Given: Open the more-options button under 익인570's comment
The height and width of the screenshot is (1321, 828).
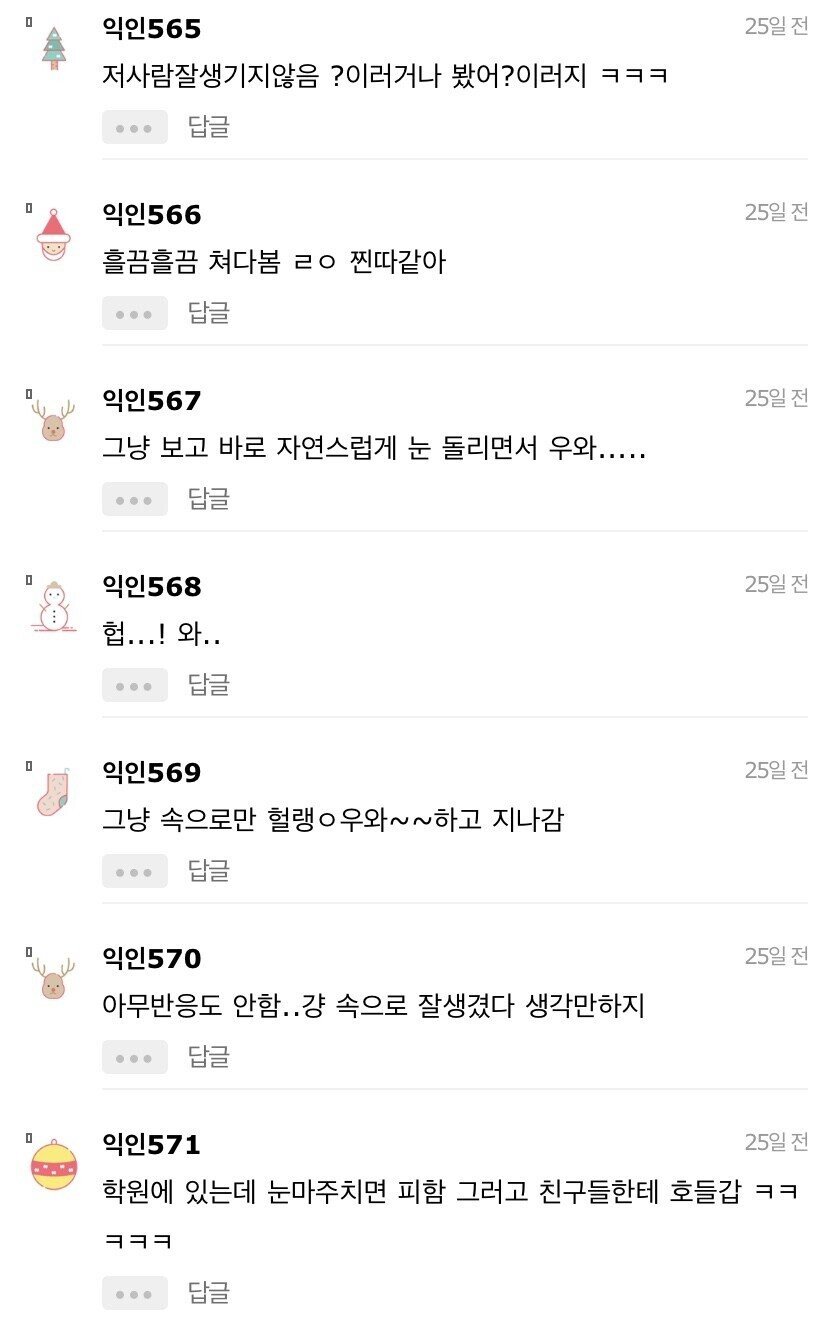Looking at the screenshot, I should tap(134, 1057).
